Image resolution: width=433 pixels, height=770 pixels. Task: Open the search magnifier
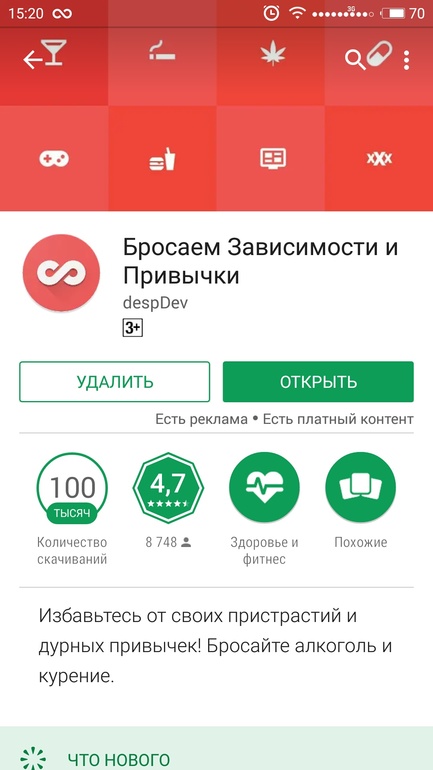pos(354,60)
